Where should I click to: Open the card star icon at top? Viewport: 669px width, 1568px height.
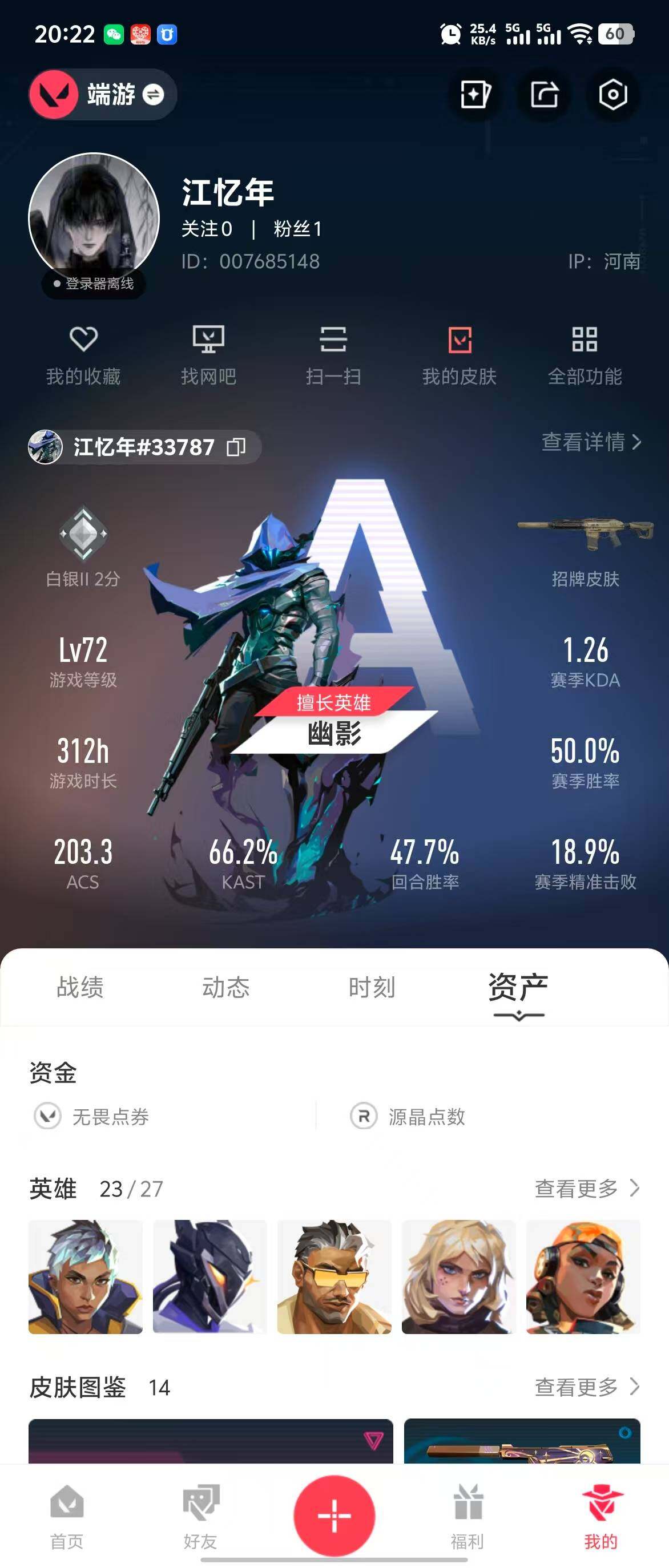click(x=475, y=95)
